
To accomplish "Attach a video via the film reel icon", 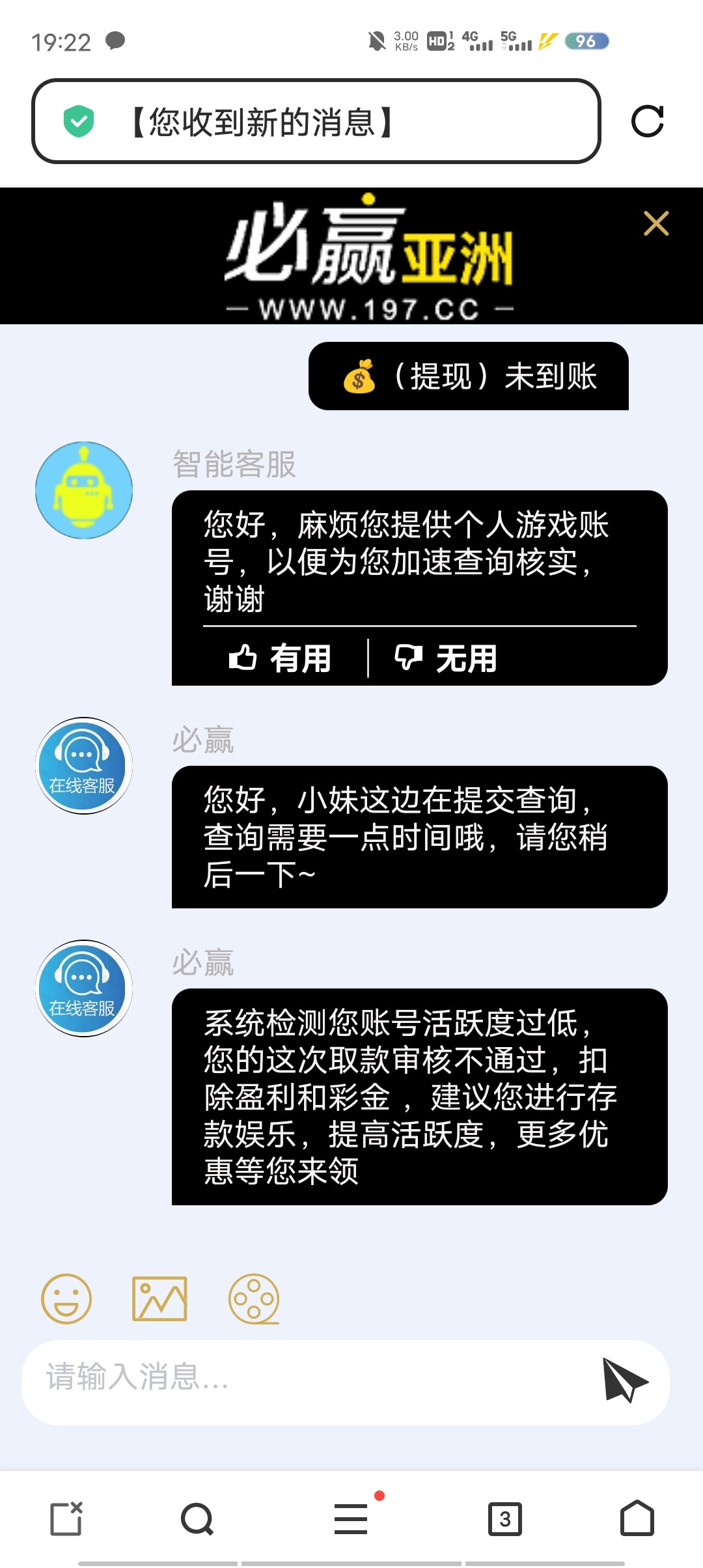I will tap(253, 1298).
